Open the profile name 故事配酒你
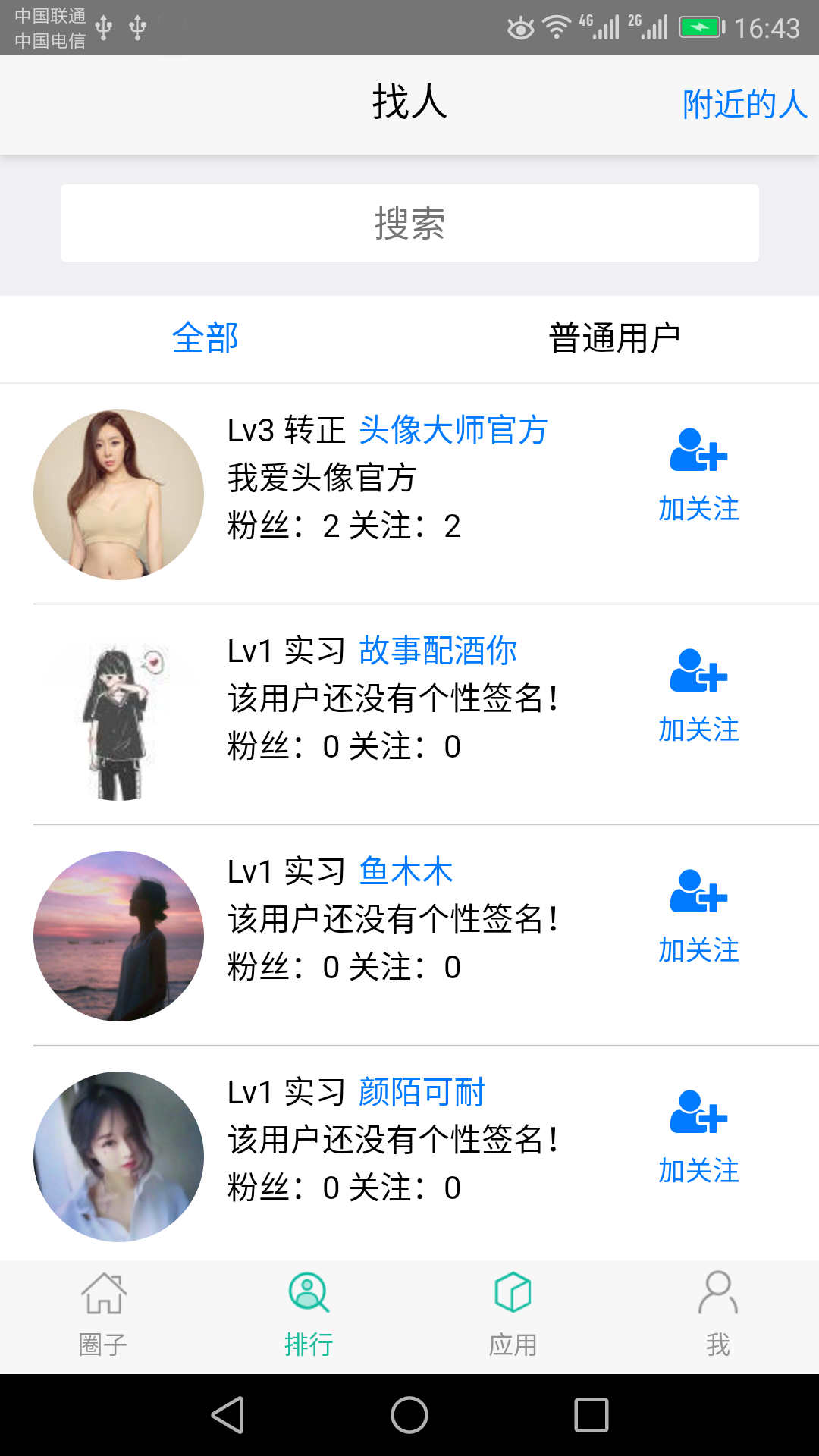Image resolution: width=819 pixels, height=1456 pixels. click(438, 651)
